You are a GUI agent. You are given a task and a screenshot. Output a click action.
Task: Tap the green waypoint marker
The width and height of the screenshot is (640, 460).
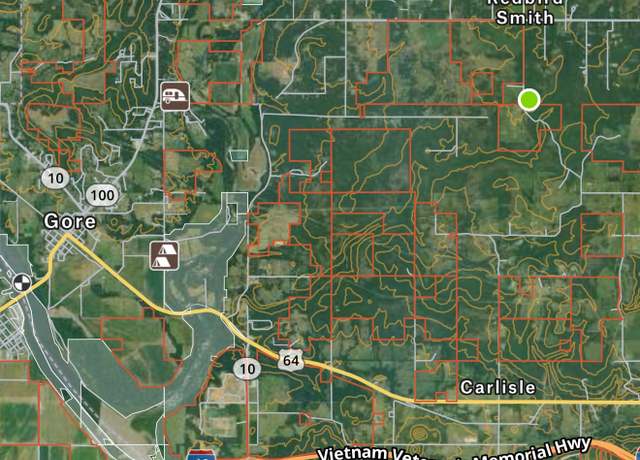[529, 99]
